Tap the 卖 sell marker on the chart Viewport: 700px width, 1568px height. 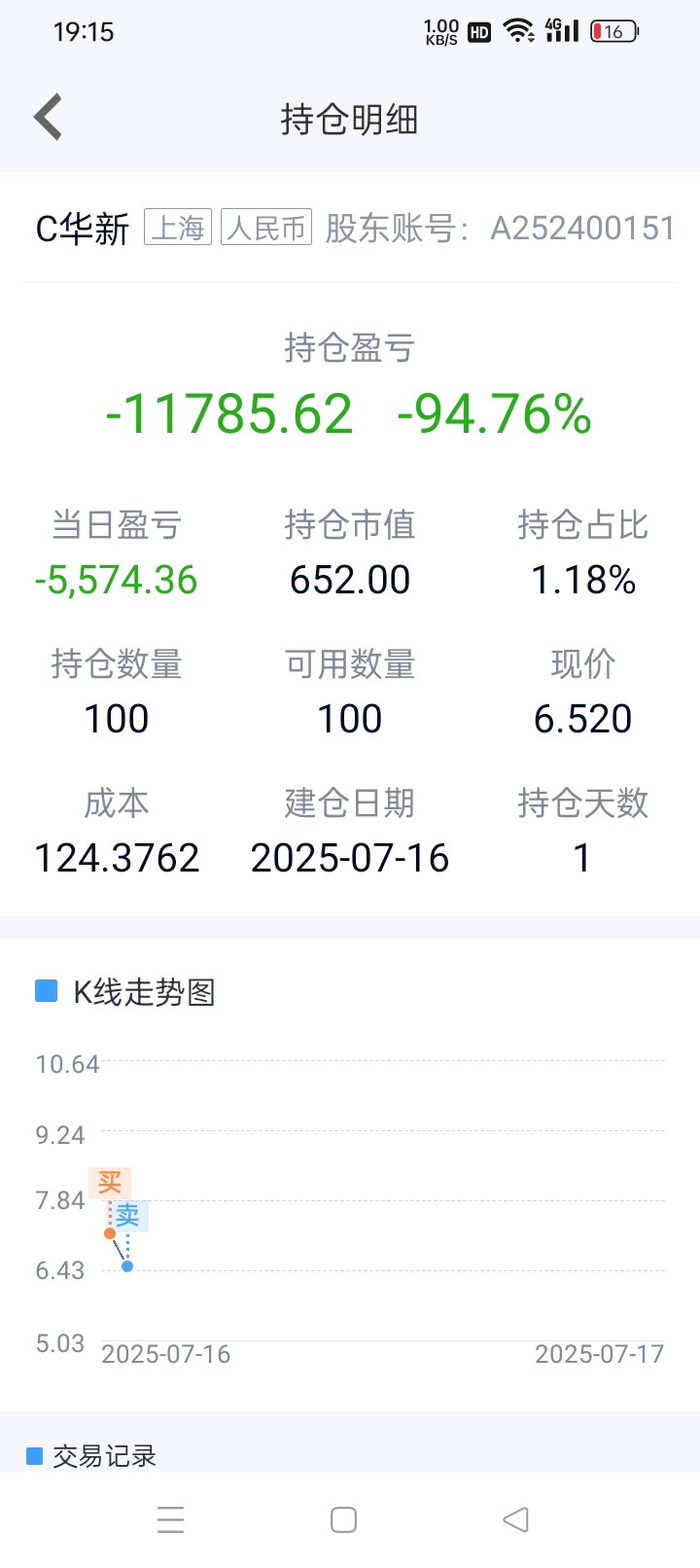click(x=127, y=1216)
